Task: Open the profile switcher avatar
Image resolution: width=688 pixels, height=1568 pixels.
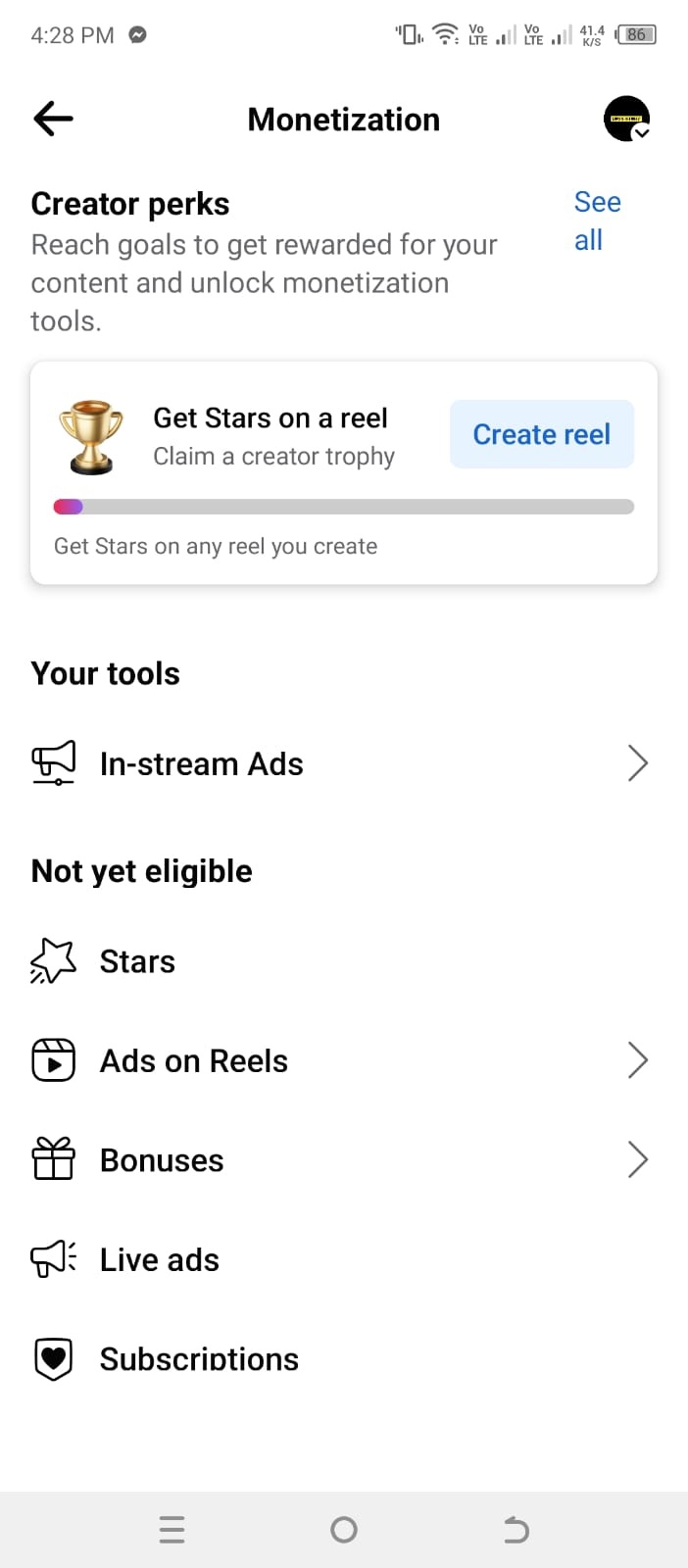Action: pyautogui.click(x=626, y=120)
